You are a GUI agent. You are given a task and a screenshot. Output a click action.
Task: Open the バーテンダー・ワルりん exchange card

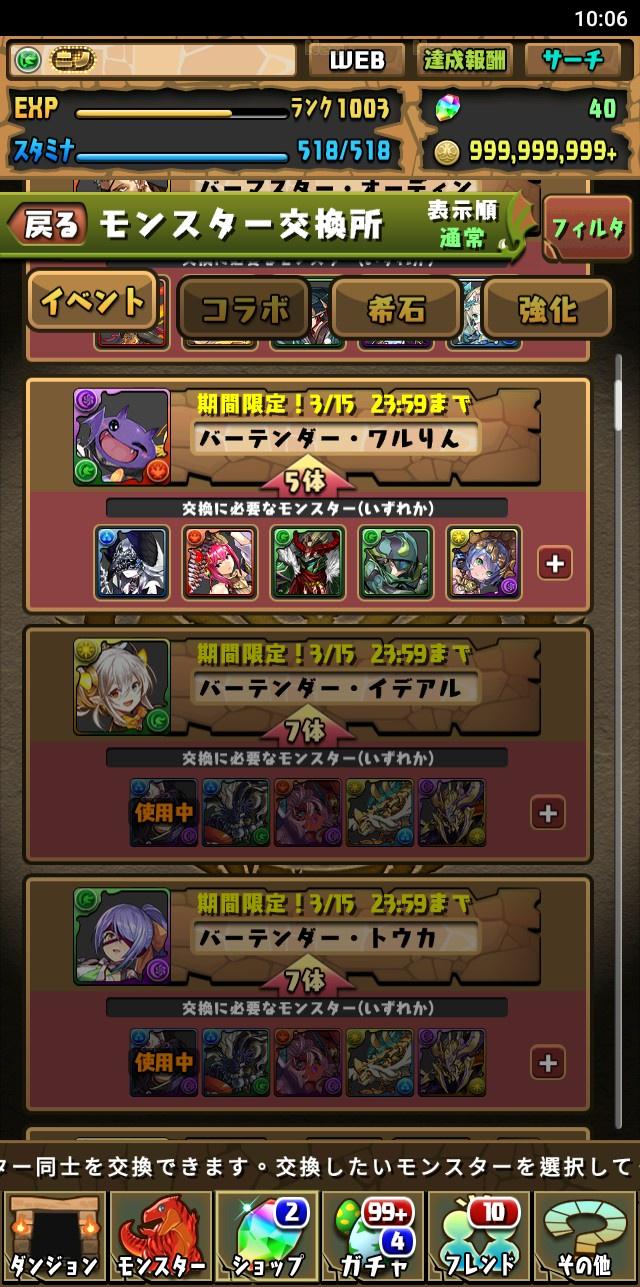[x=335, y=437]
